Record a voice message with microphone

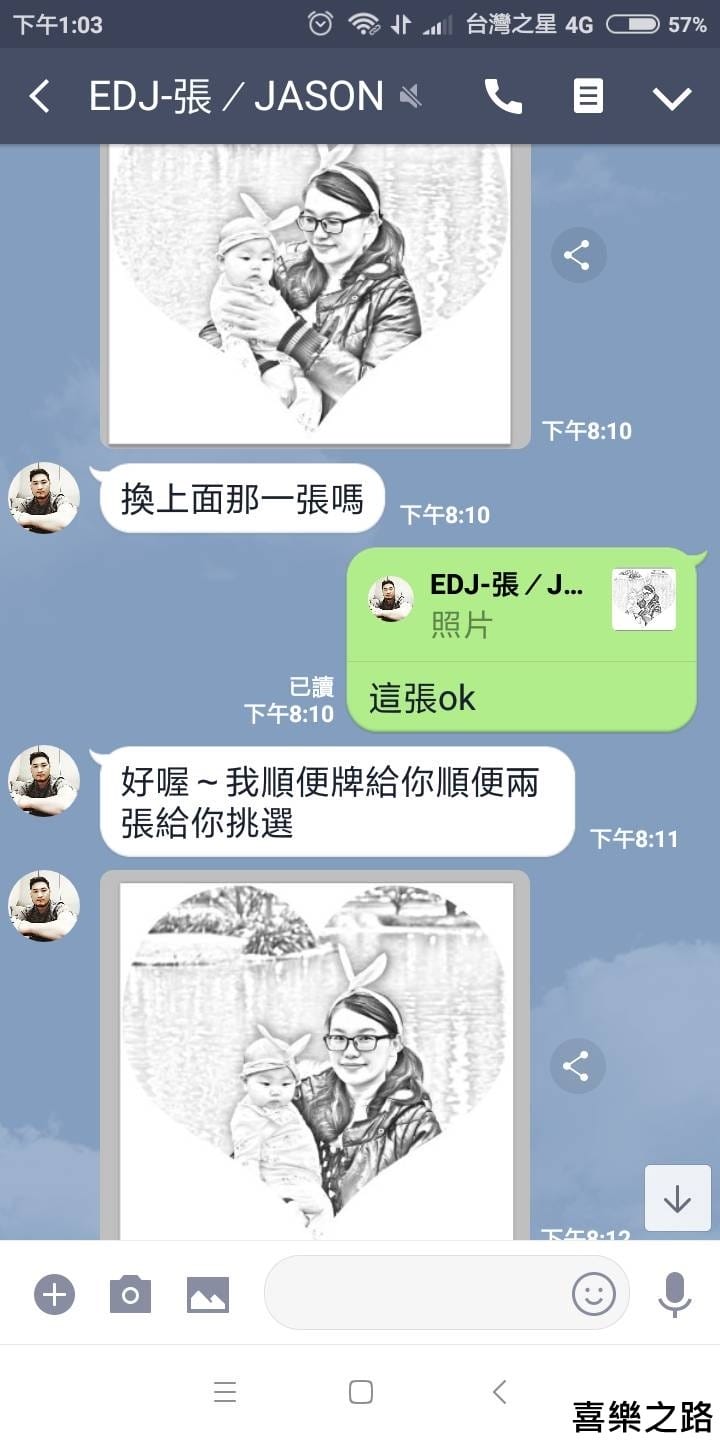point(674,1294)
